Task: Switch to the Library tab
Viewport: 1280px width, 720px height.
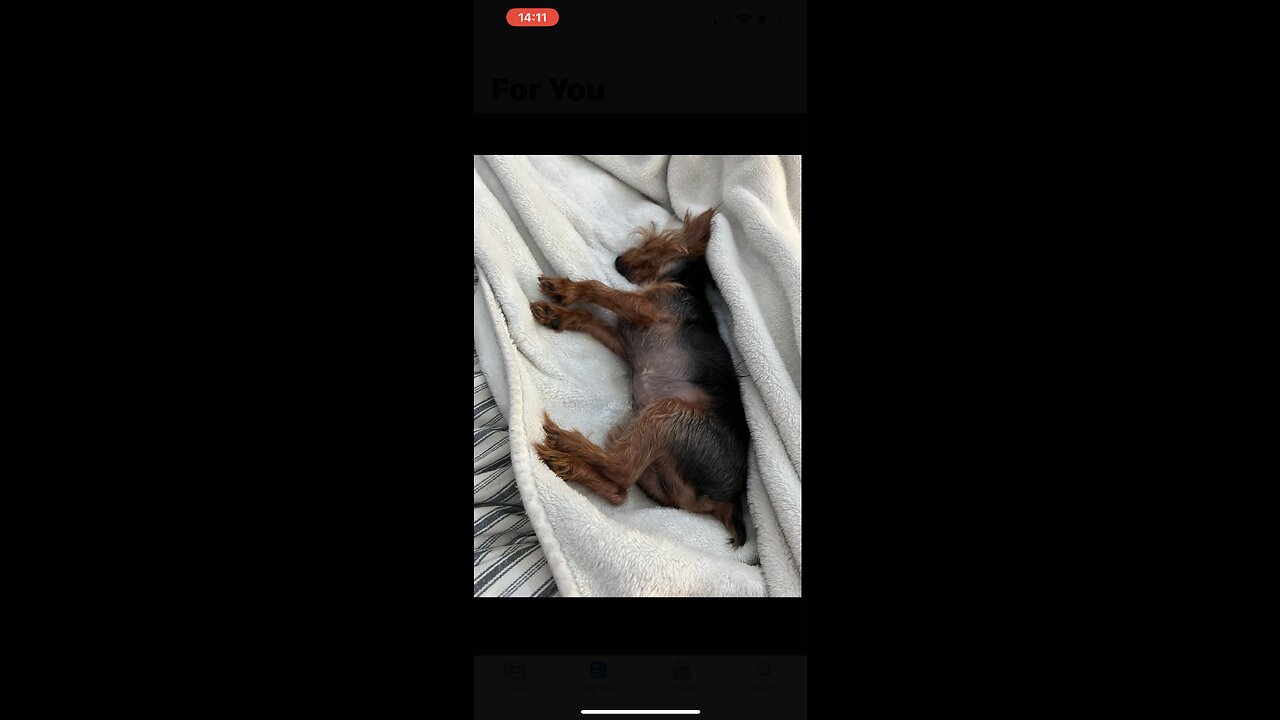Action: (516, 676)
